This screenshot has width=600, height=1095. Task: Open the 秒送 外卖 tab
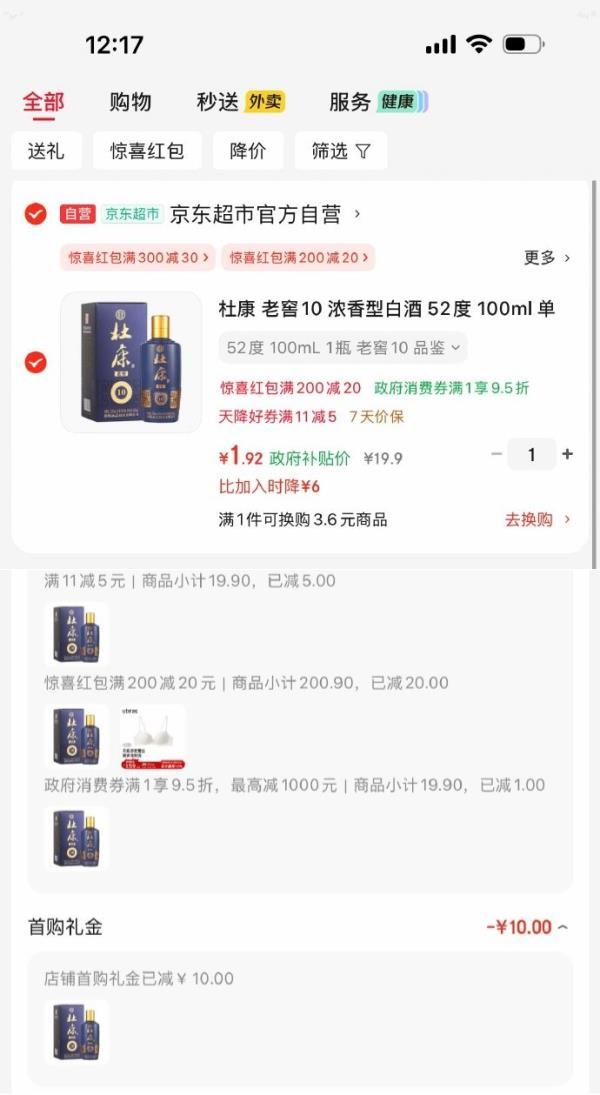[240, 102]
